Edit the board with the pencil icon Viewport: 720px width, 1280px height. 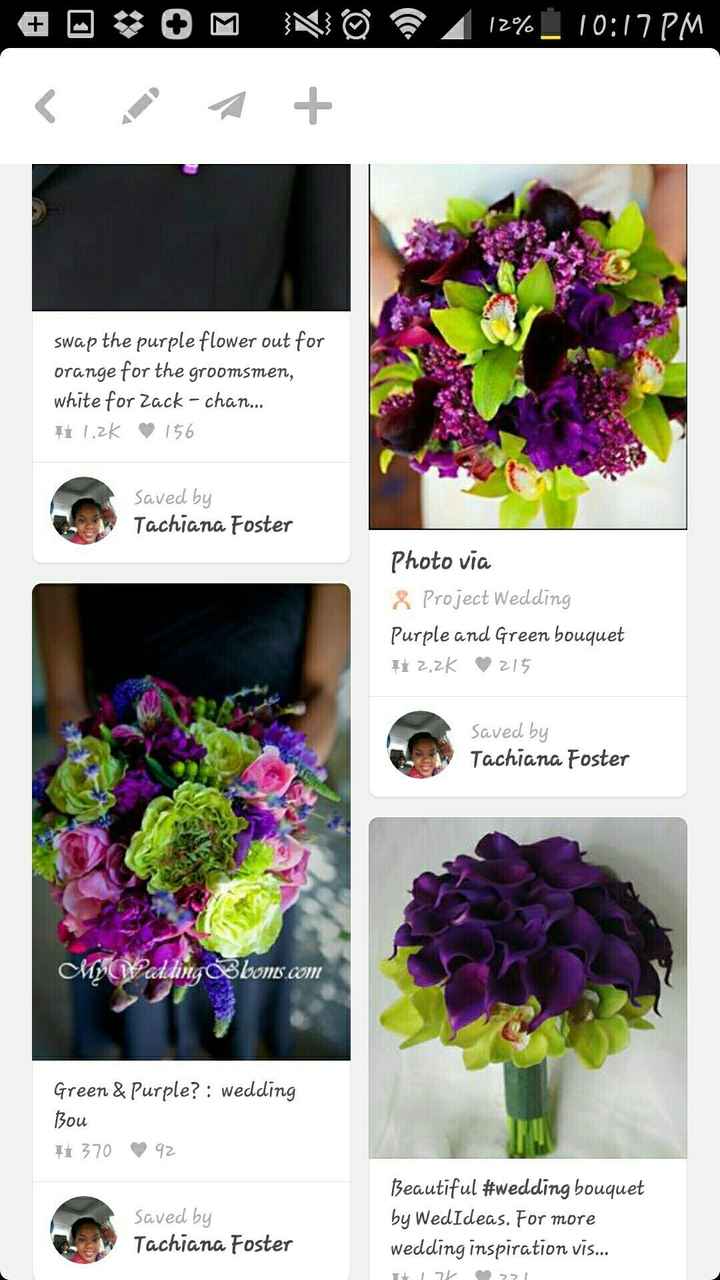click(140, 106)
